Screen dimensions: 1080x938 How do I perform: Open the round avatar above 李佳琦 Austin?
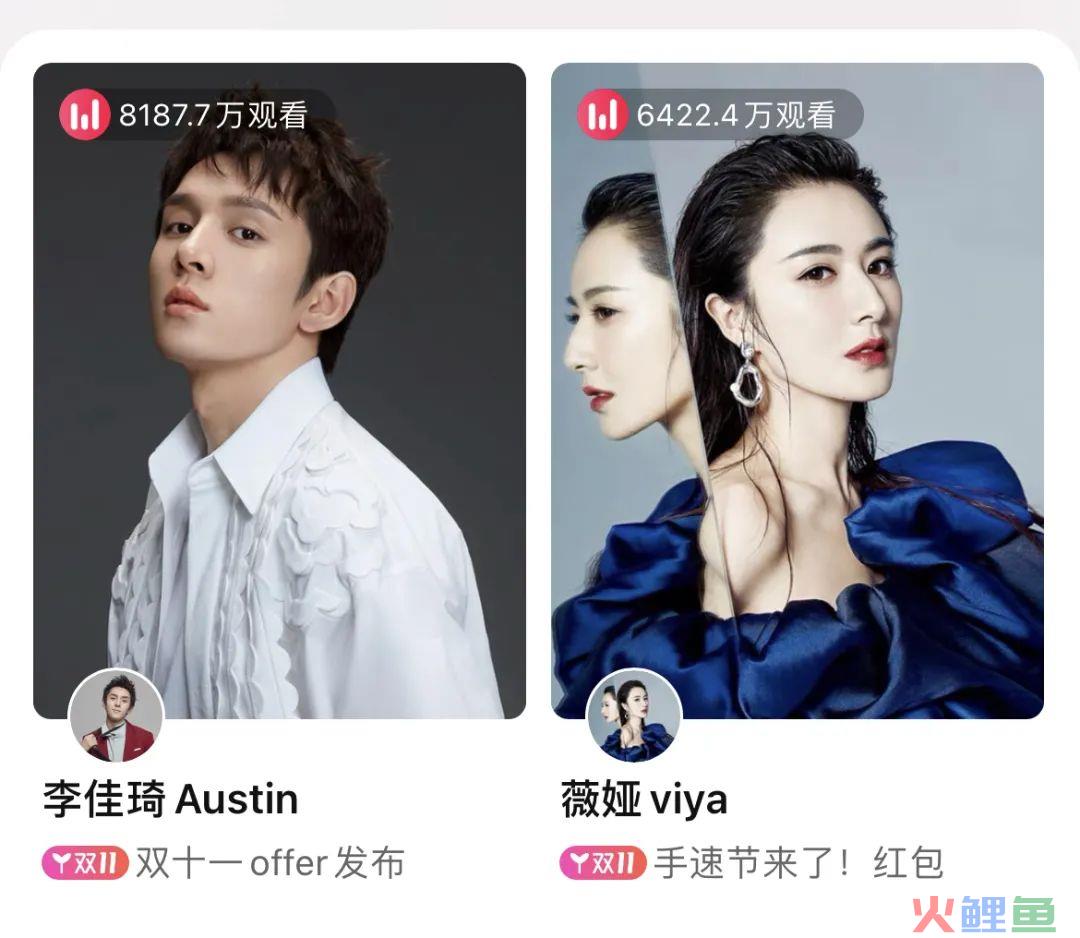pos(116,716)
